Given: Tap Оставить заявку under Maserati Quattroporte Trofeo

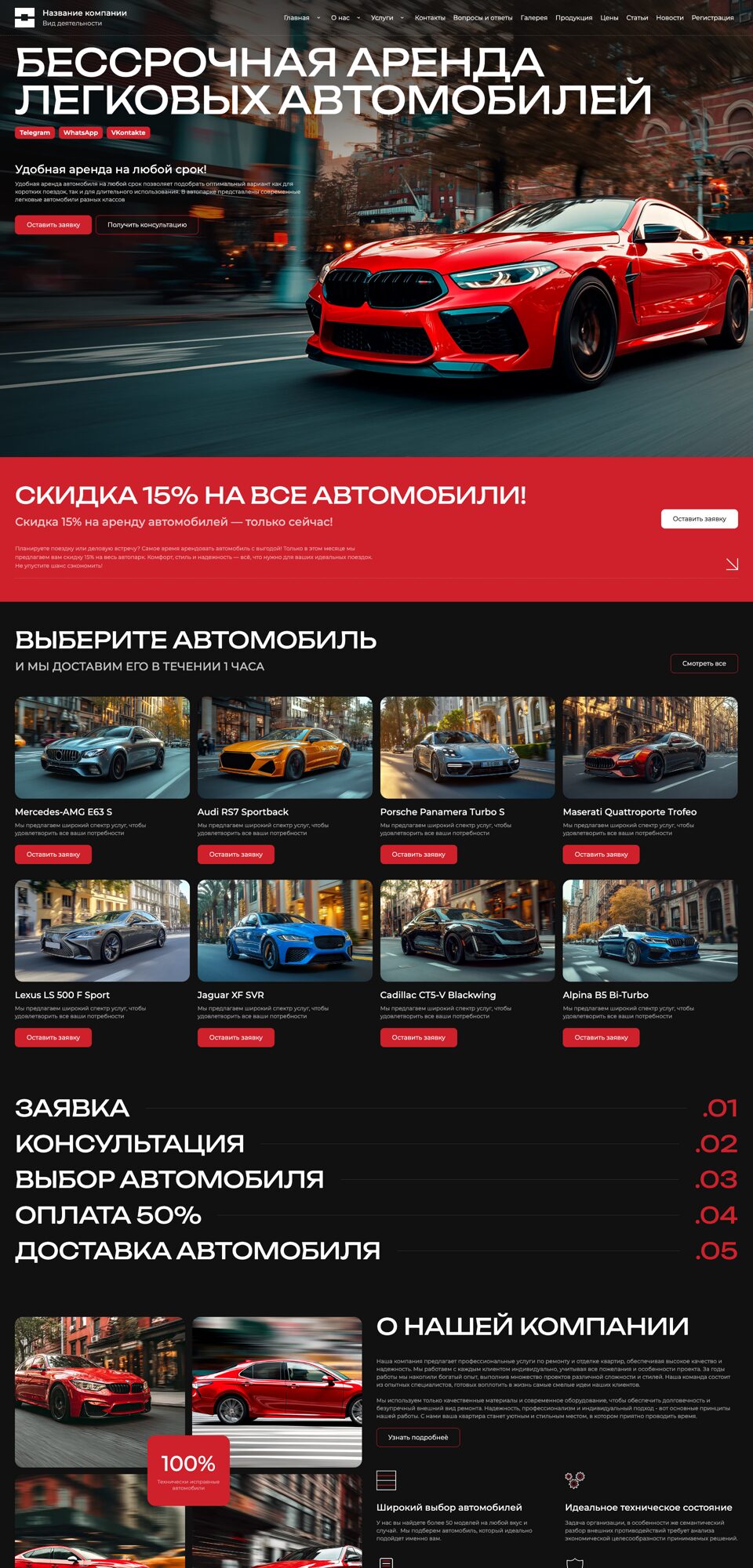Looking at the screenshot, I should (601, 855).
